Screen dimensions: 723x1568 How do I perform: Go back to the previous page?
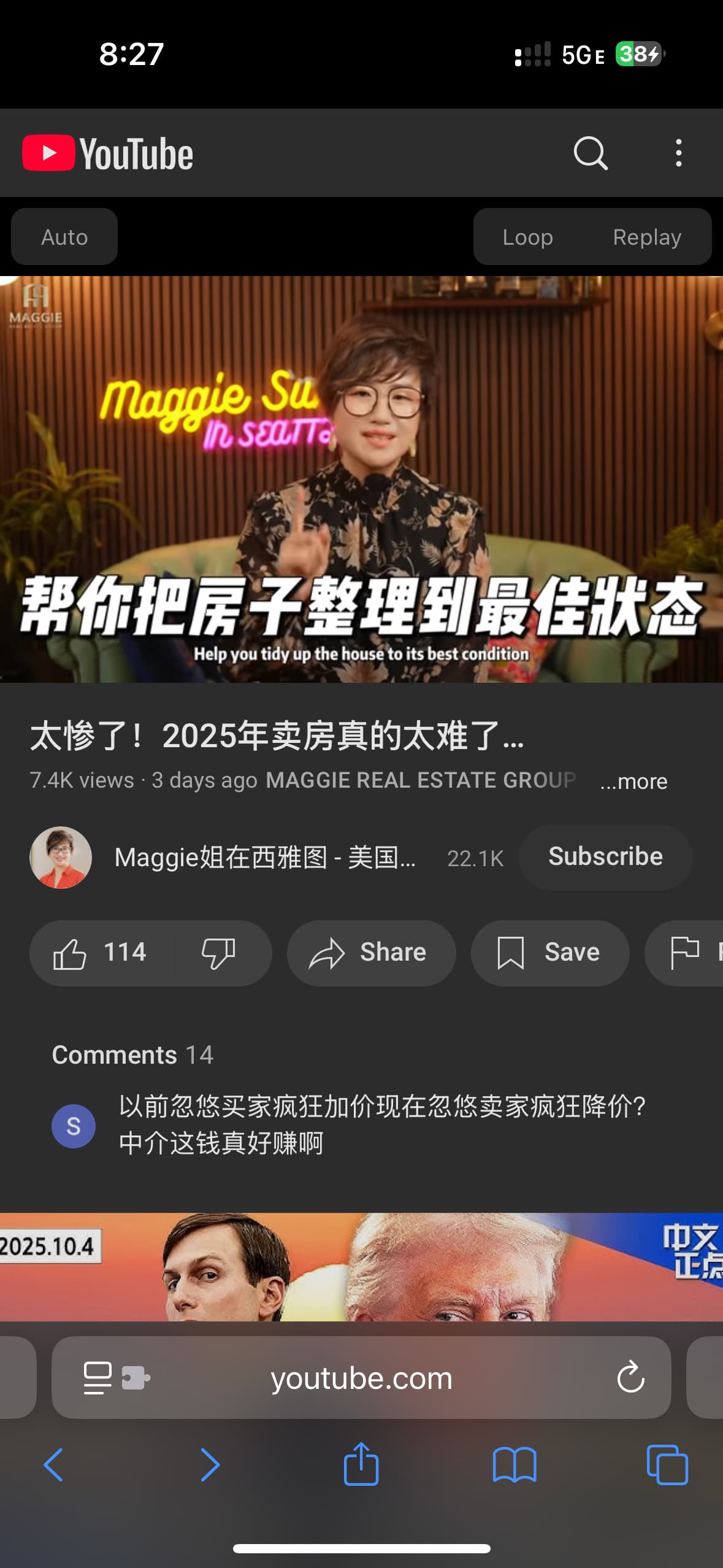pyautogui.click(x=53, y=1465)
